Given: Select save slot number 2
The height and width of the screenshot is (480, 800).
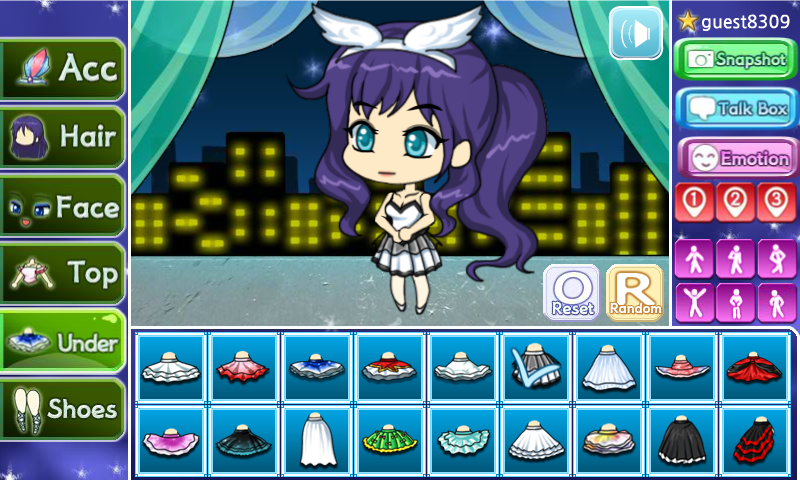Looking at the screenshot, I should tap(735, 203).
